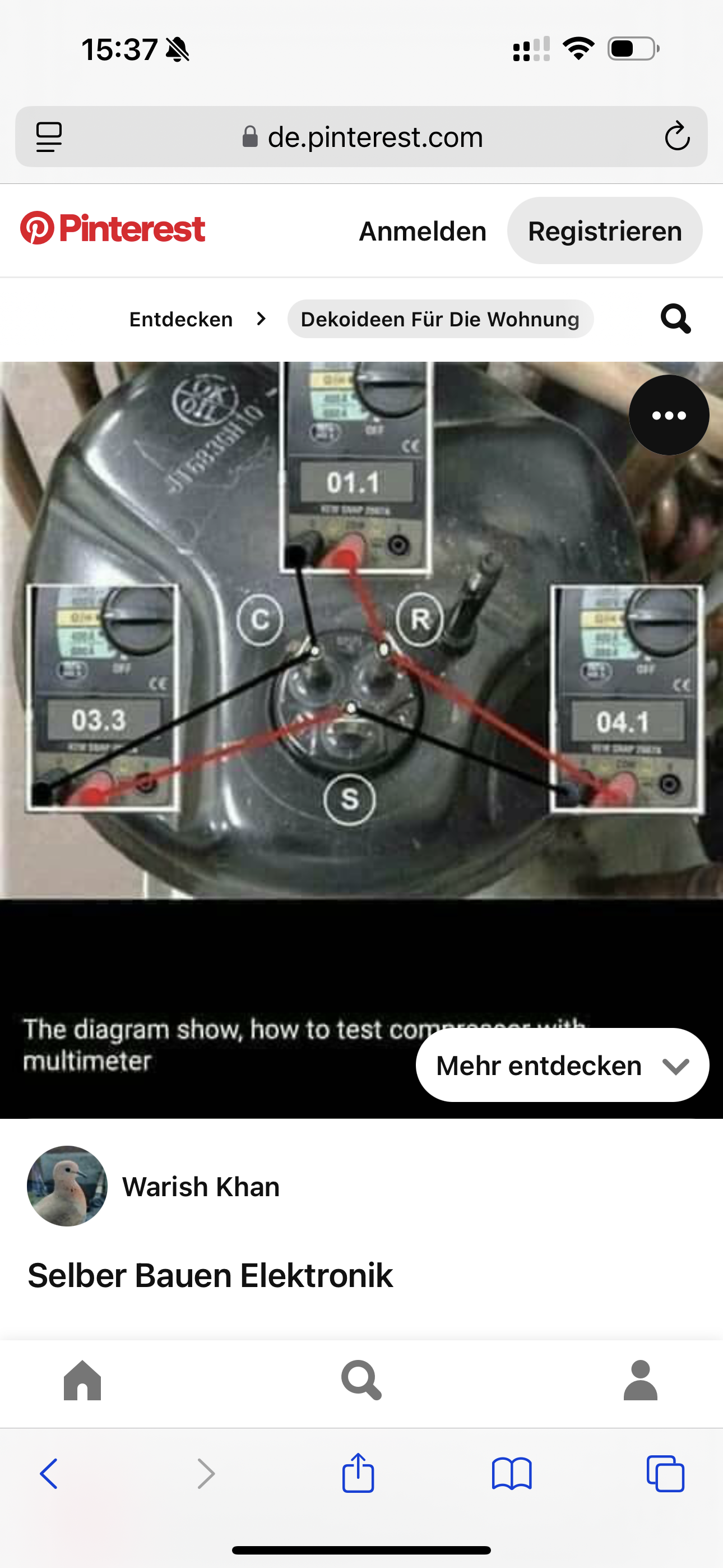Tap the Registrieren sign-up button

click(x=604, y=231)
